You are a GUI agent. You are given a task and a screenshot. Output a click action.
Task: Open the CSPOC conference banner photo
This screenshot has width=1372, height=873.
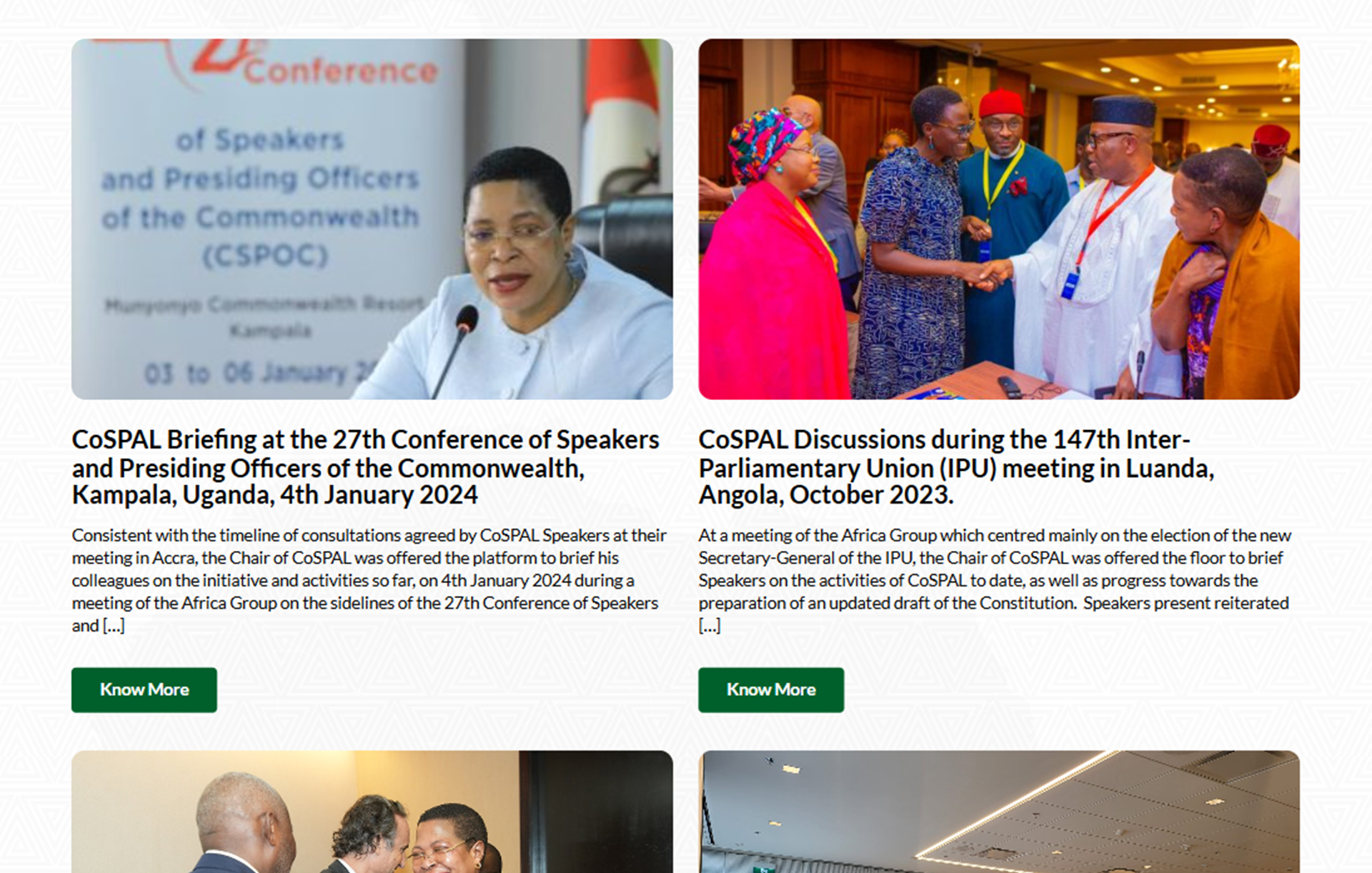pos(372,219)
